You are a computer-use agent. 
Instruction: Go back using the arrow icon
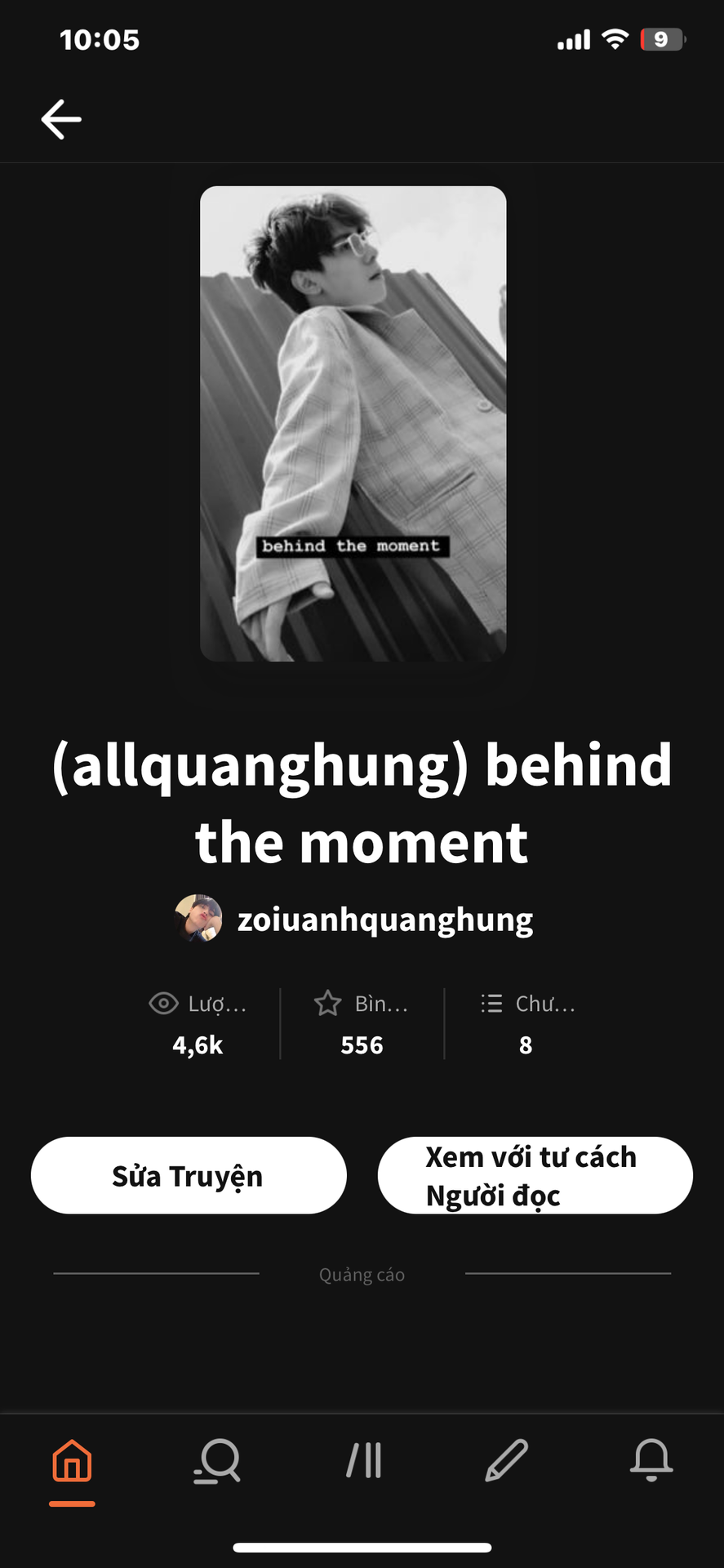(61, 119)
